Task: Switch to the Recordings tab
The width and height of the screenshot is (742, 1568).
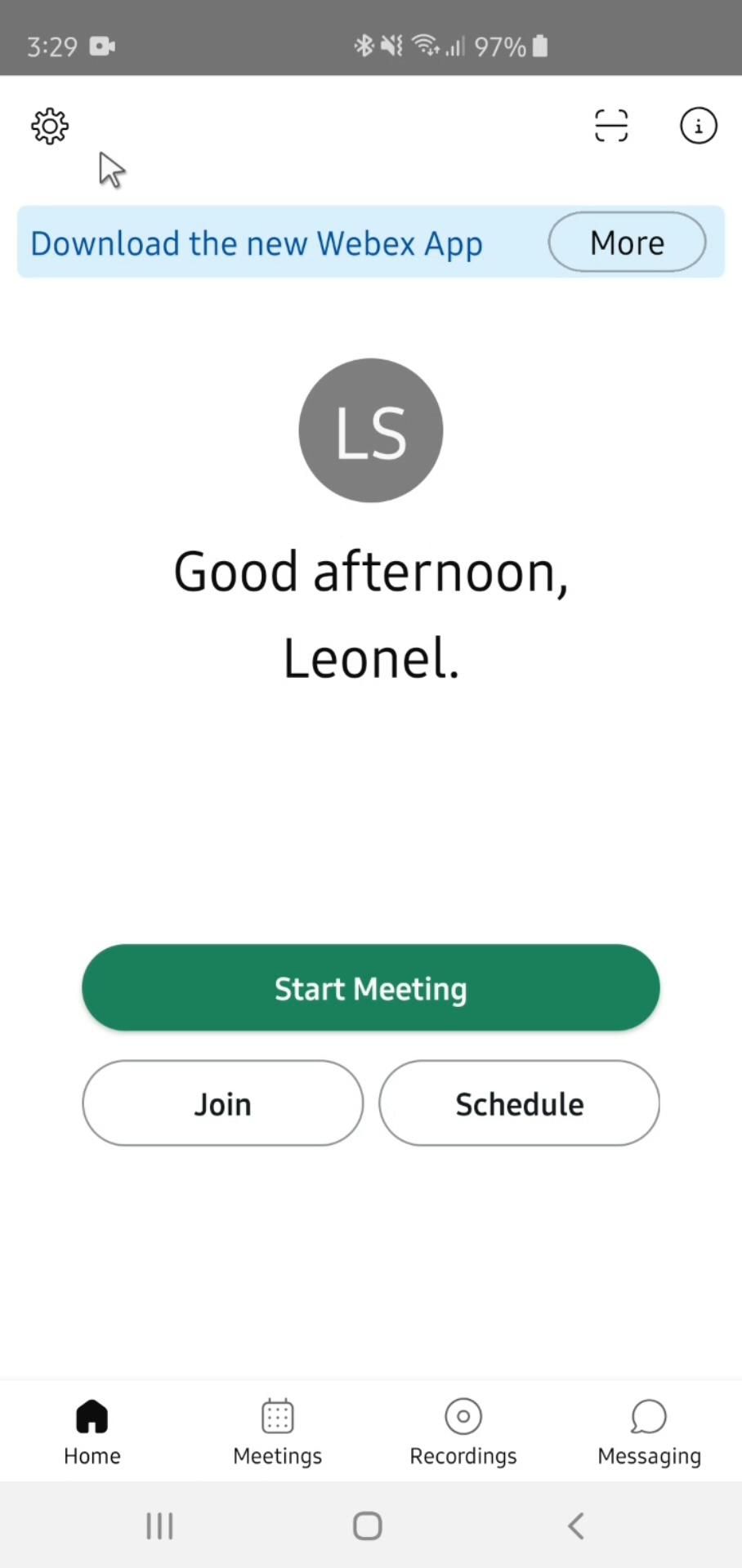Action: click(x=463, y=1432)
